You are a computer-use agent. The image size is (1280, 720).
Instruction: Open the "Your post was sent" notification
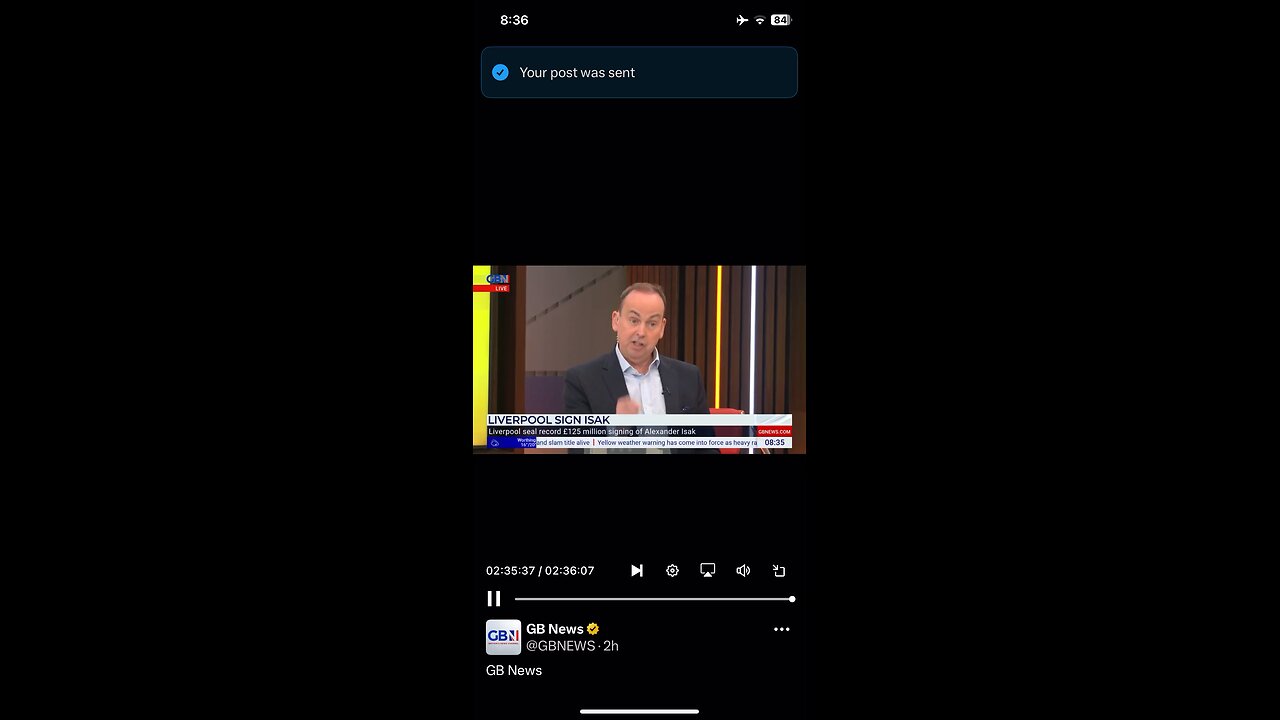[639, 73]
